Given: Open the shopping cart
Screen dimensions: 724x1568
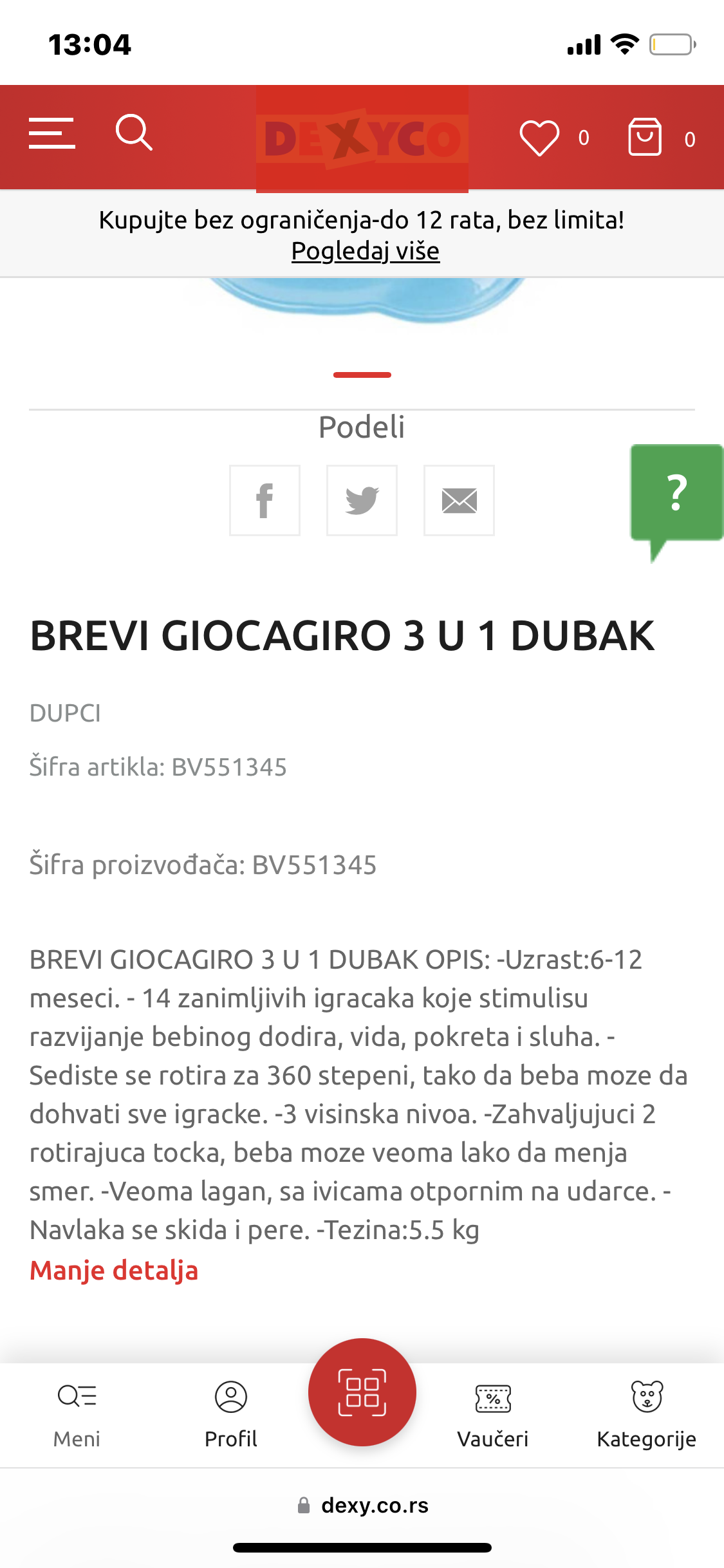Looking at the screenshot, I should pos(645,137).
